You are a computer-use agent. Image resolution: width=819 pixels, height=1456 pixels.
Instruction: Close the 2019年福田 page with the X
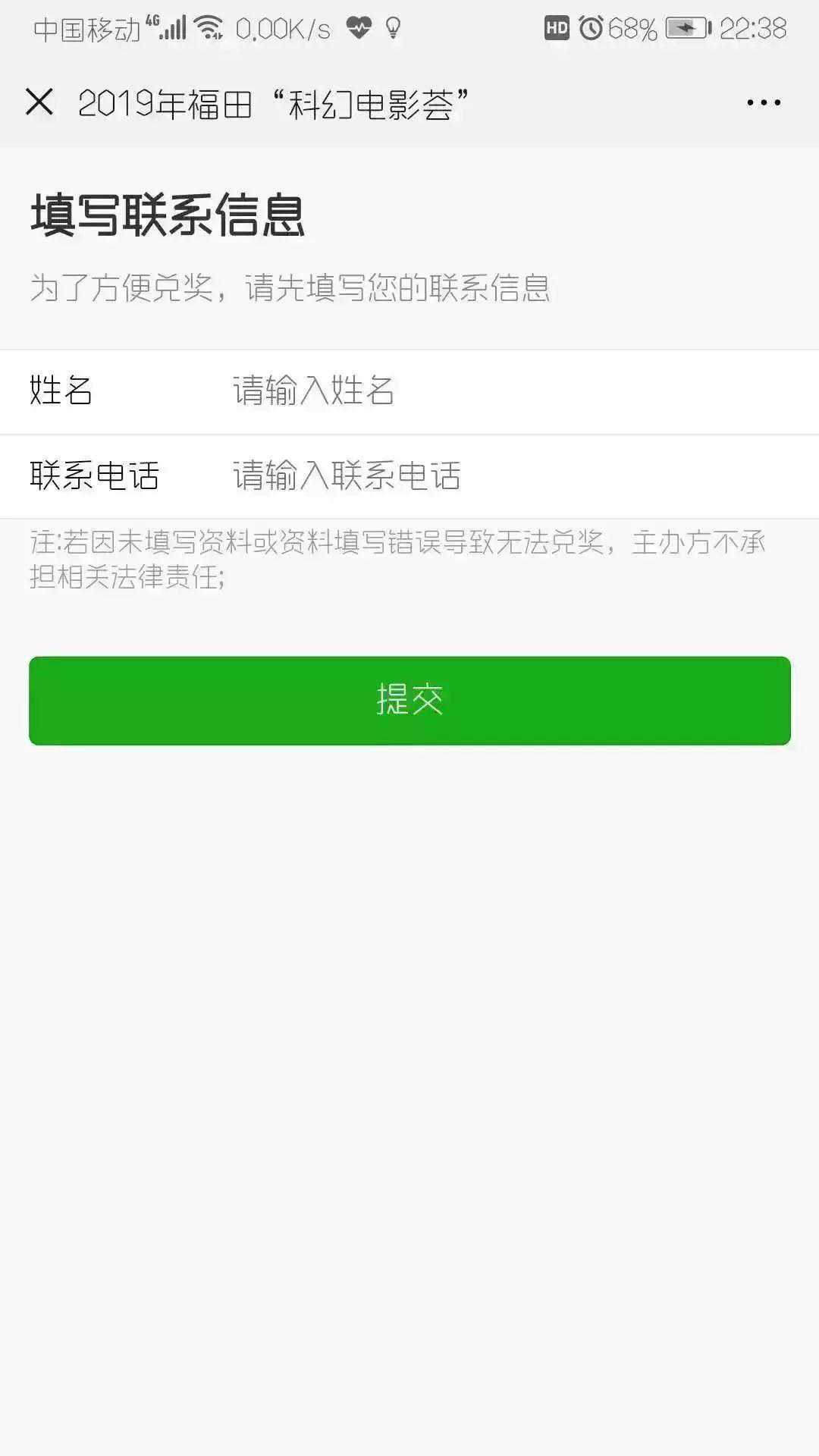click(39, 102)
